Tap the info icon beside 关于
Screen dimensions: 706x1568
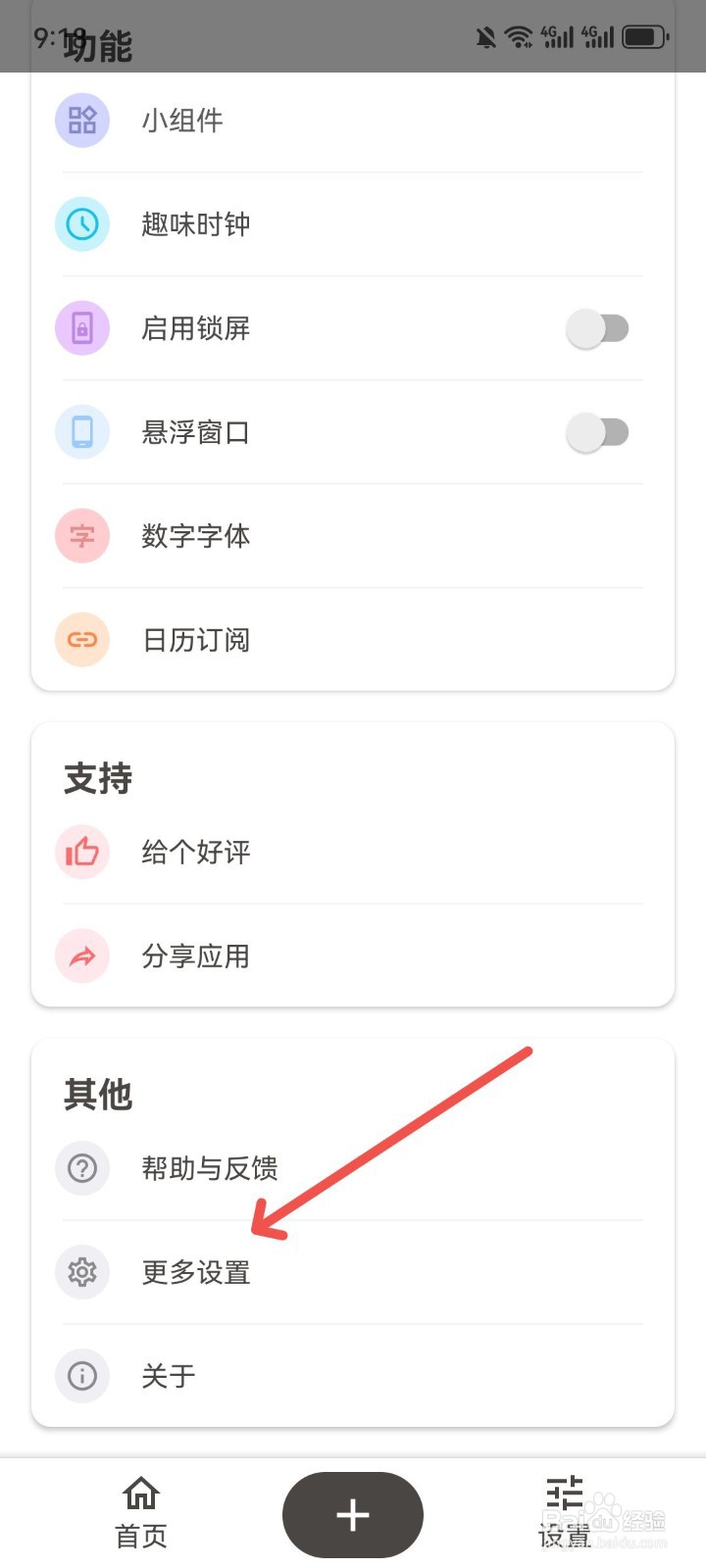click(81, 1376)
